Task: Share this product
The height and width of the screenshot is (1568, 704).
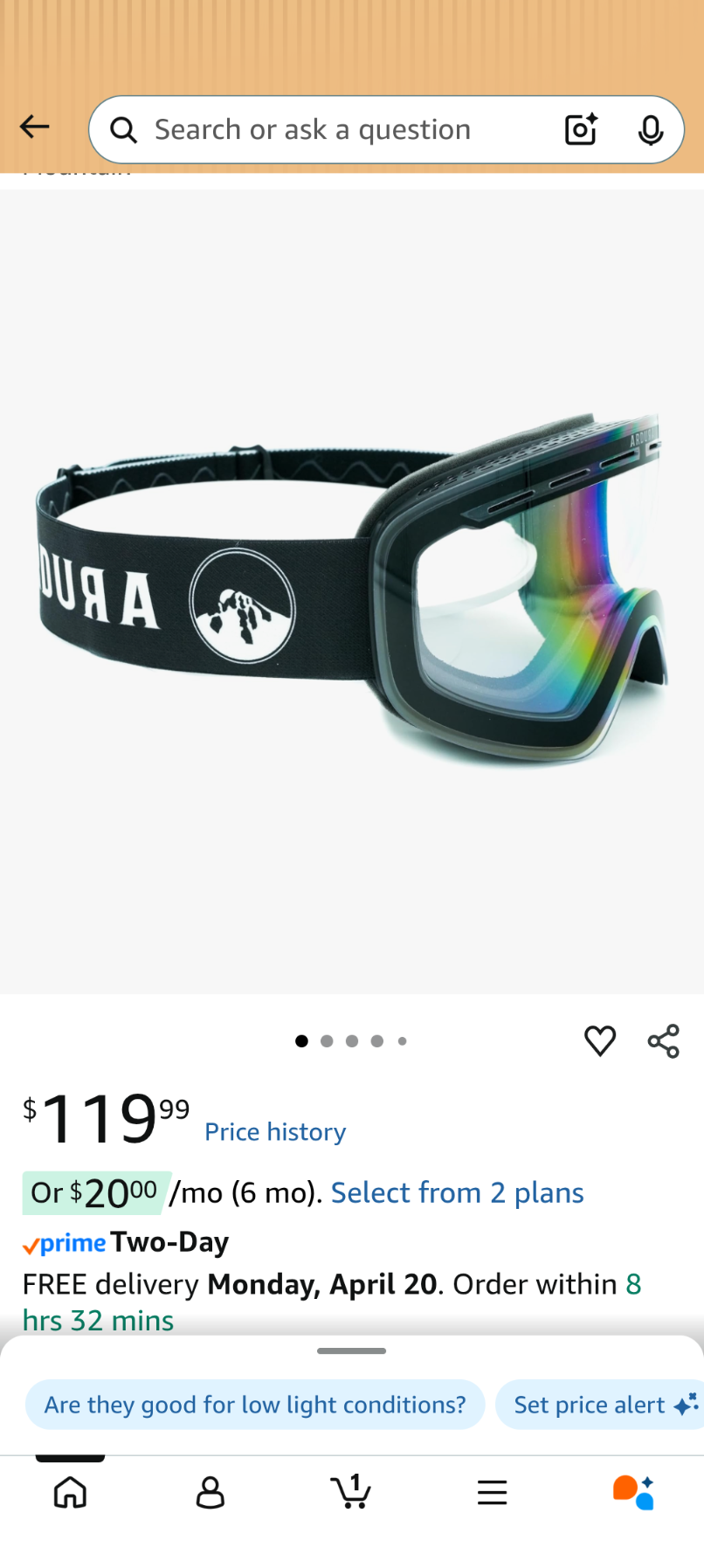Action: click(x=664, y=1041)
